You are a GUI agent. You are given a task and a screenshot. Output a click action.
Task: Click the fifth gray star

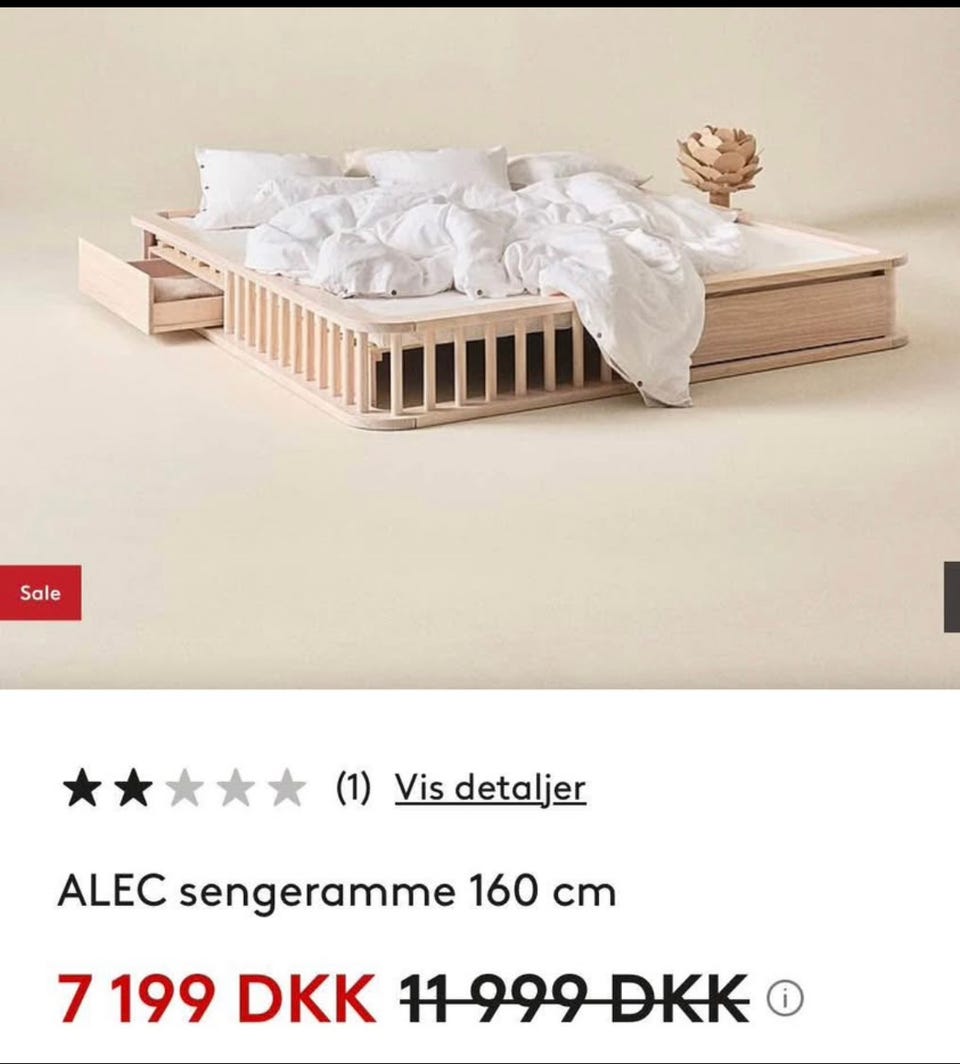point(284,787)
